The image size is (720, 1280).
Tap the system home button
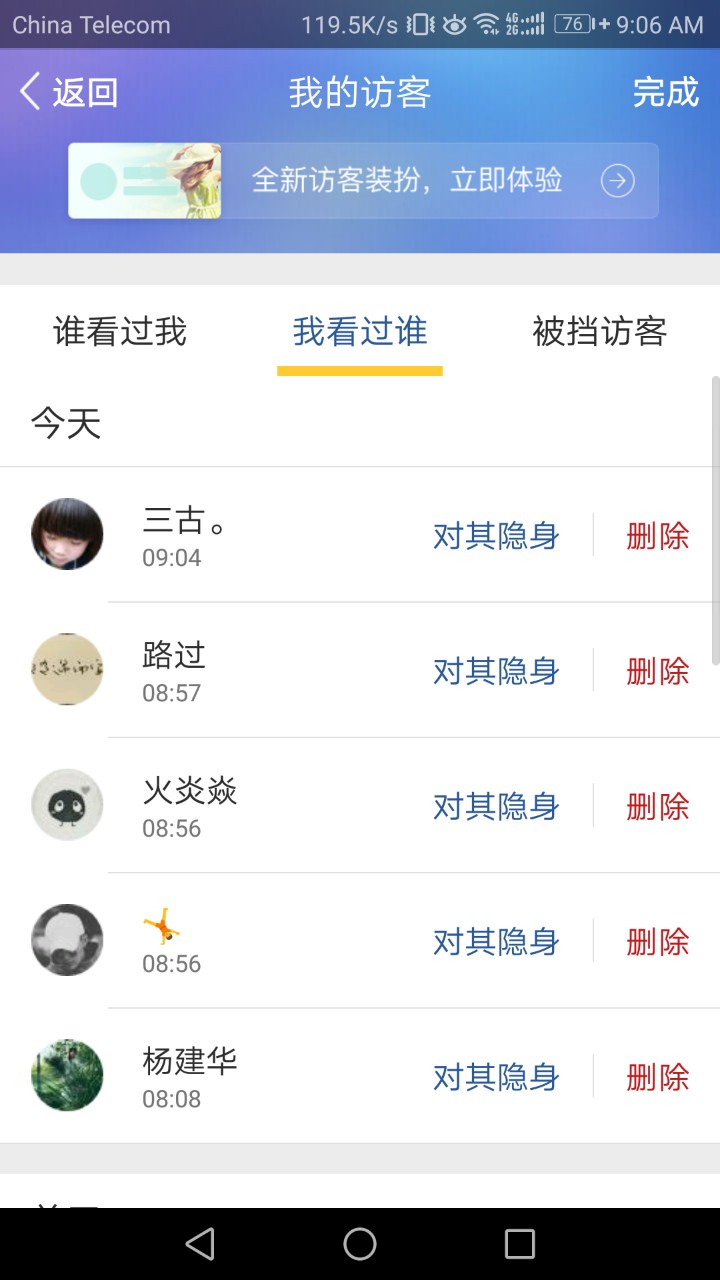pyautogui.click(x=360, y=1244)
